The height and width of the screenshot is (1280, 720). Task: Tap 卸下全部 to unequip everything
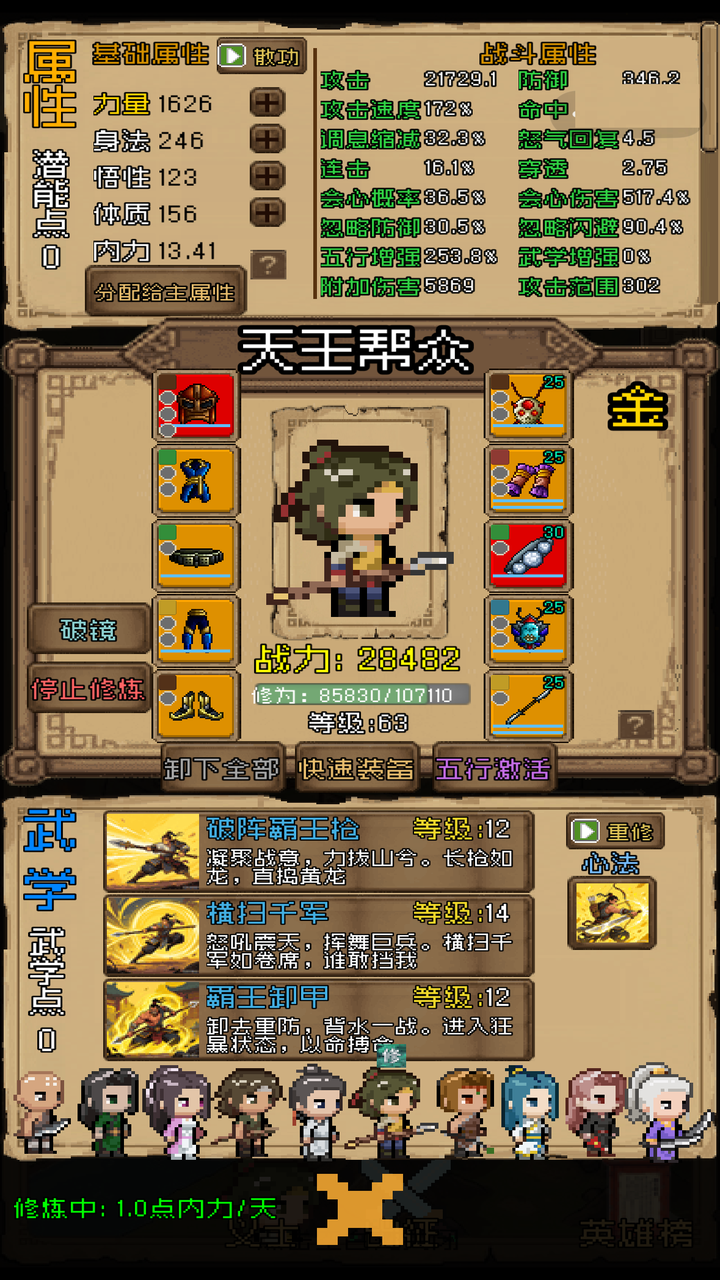(222, 768)
